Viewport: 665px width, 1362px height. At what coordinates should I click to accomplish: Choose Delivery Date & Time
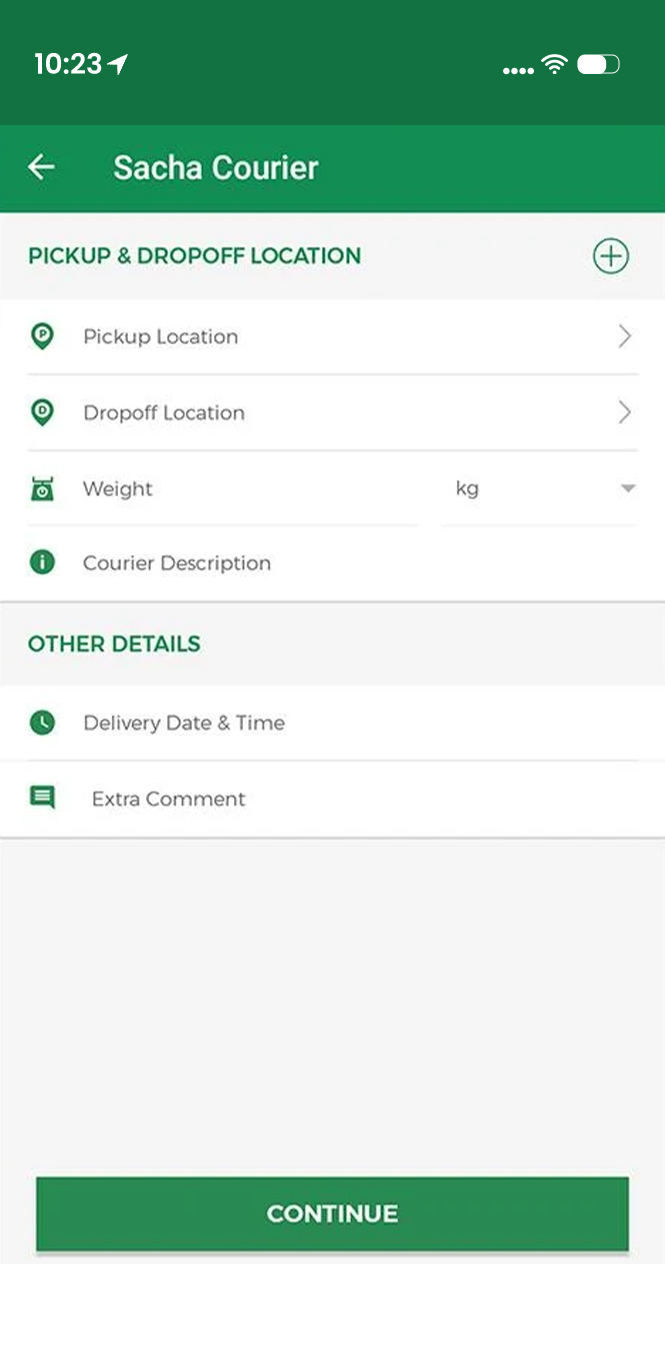tap(332, 723)
